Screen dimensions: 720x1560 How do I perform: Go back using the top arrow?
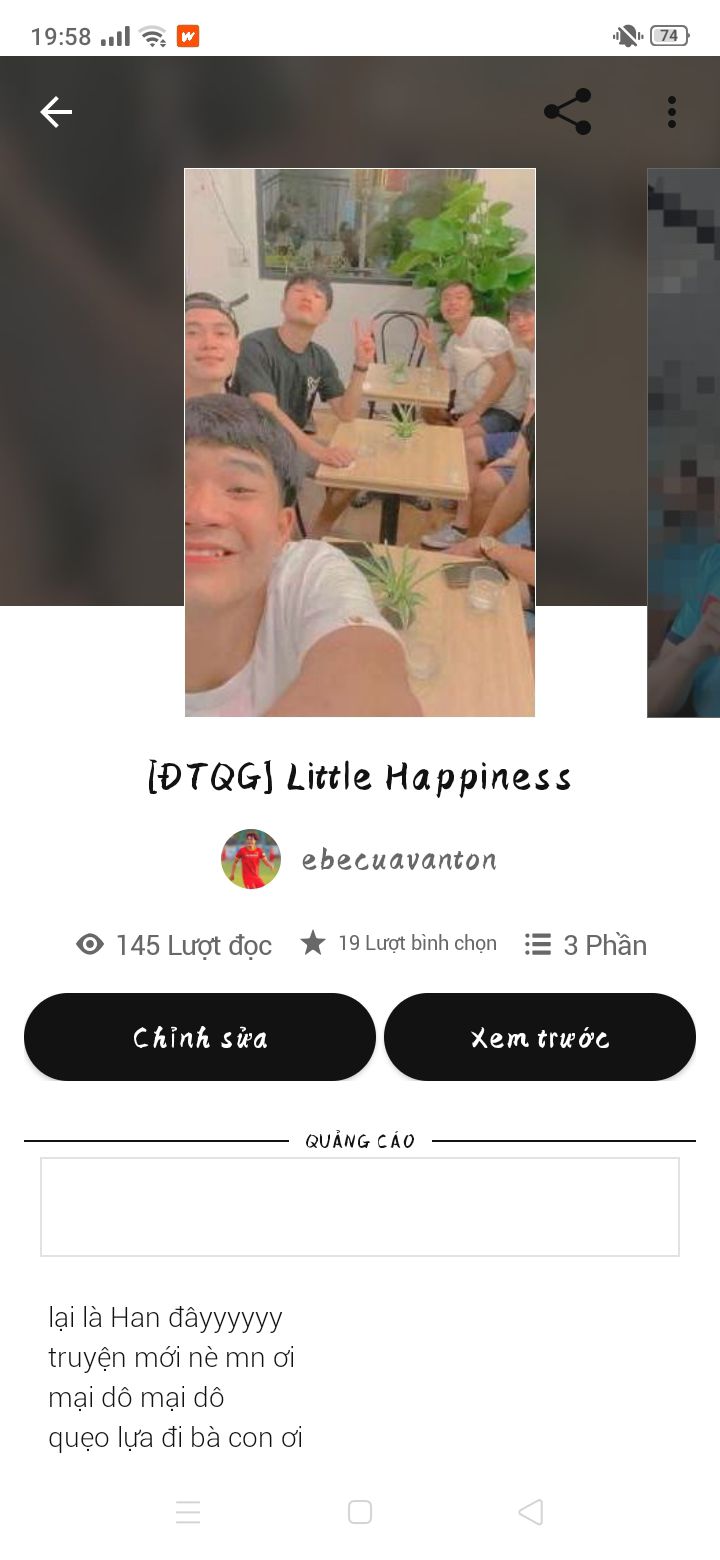click(56, 112)
